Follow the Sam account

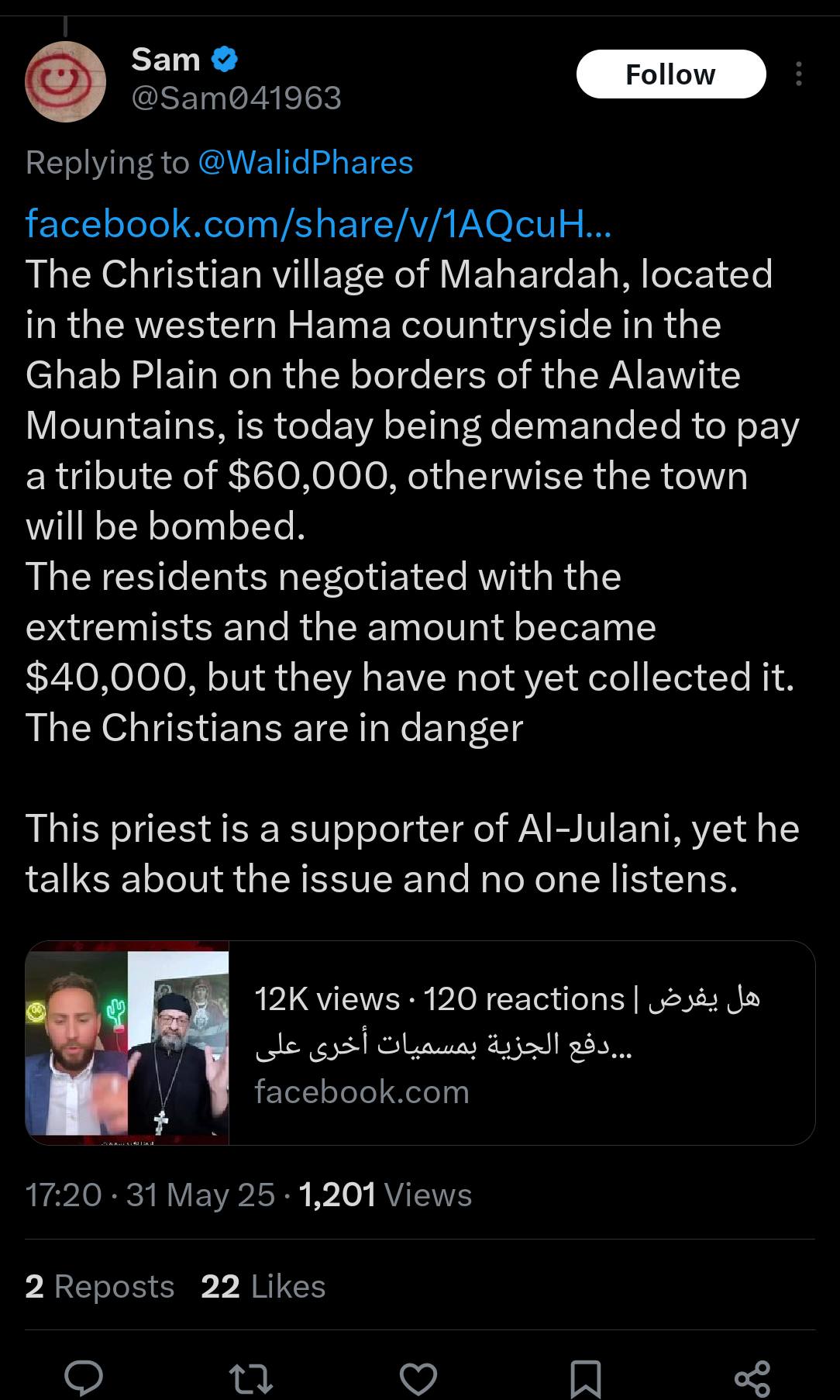coord(670,74)
